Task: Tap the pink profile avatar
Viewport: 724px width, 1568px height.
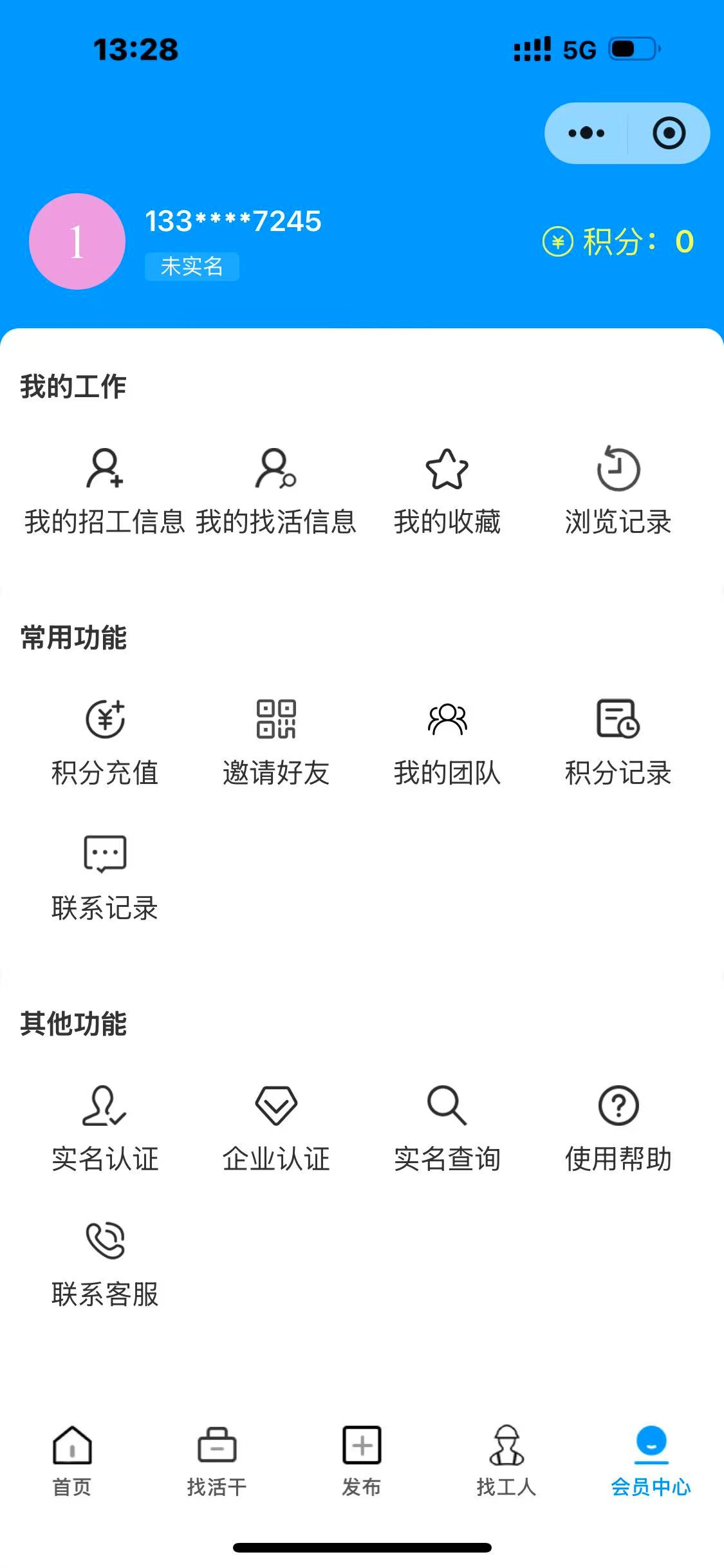Action: (x=77, y=241)
